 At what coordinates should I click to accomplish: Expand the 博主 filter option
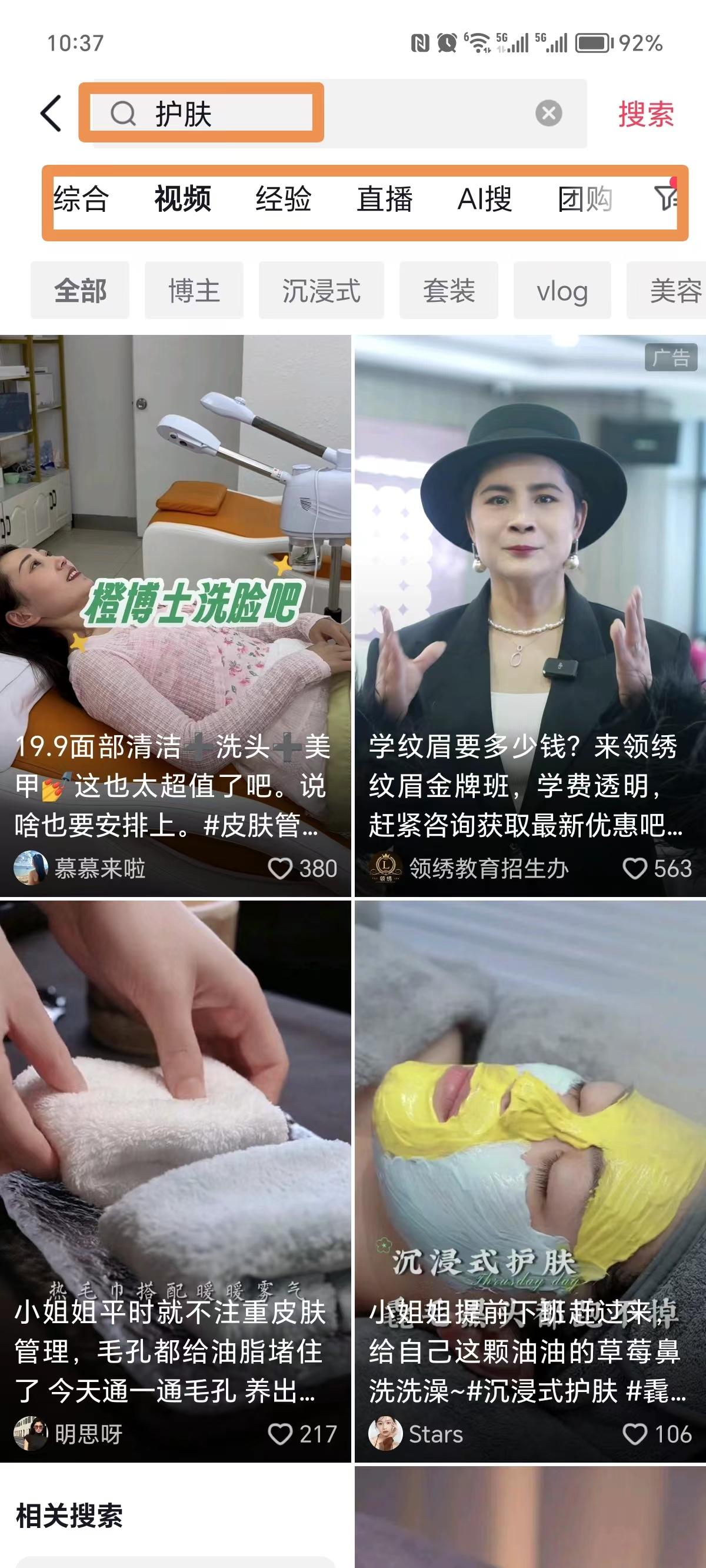point(195,291)
